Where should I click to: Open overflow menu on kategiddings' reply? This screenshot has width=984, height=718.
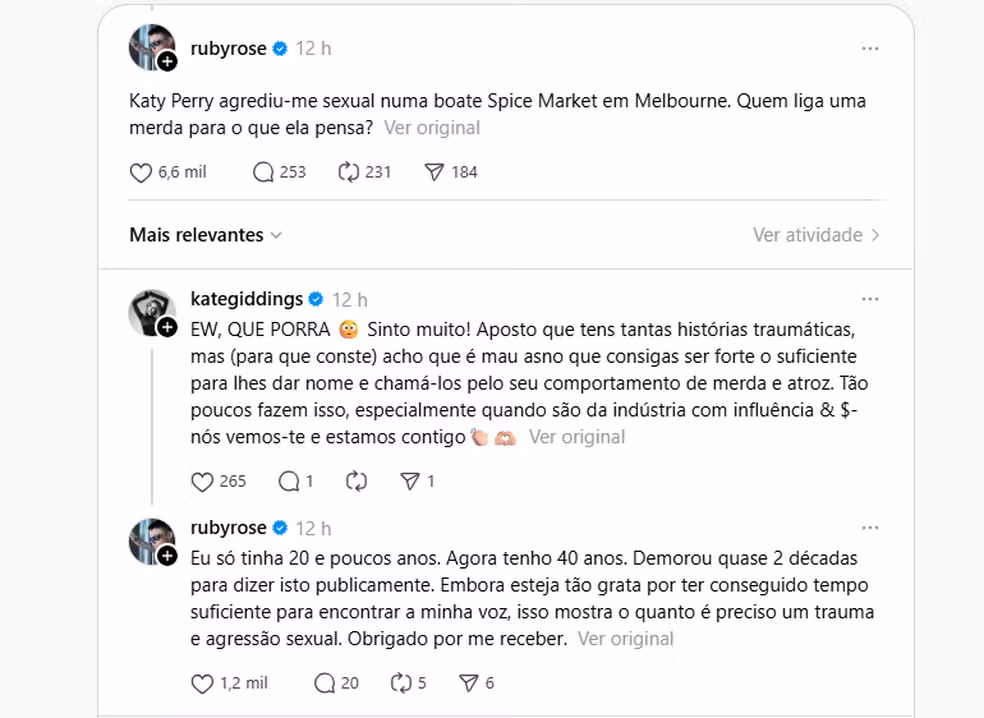pyautogui.click(x=869, y=299)
